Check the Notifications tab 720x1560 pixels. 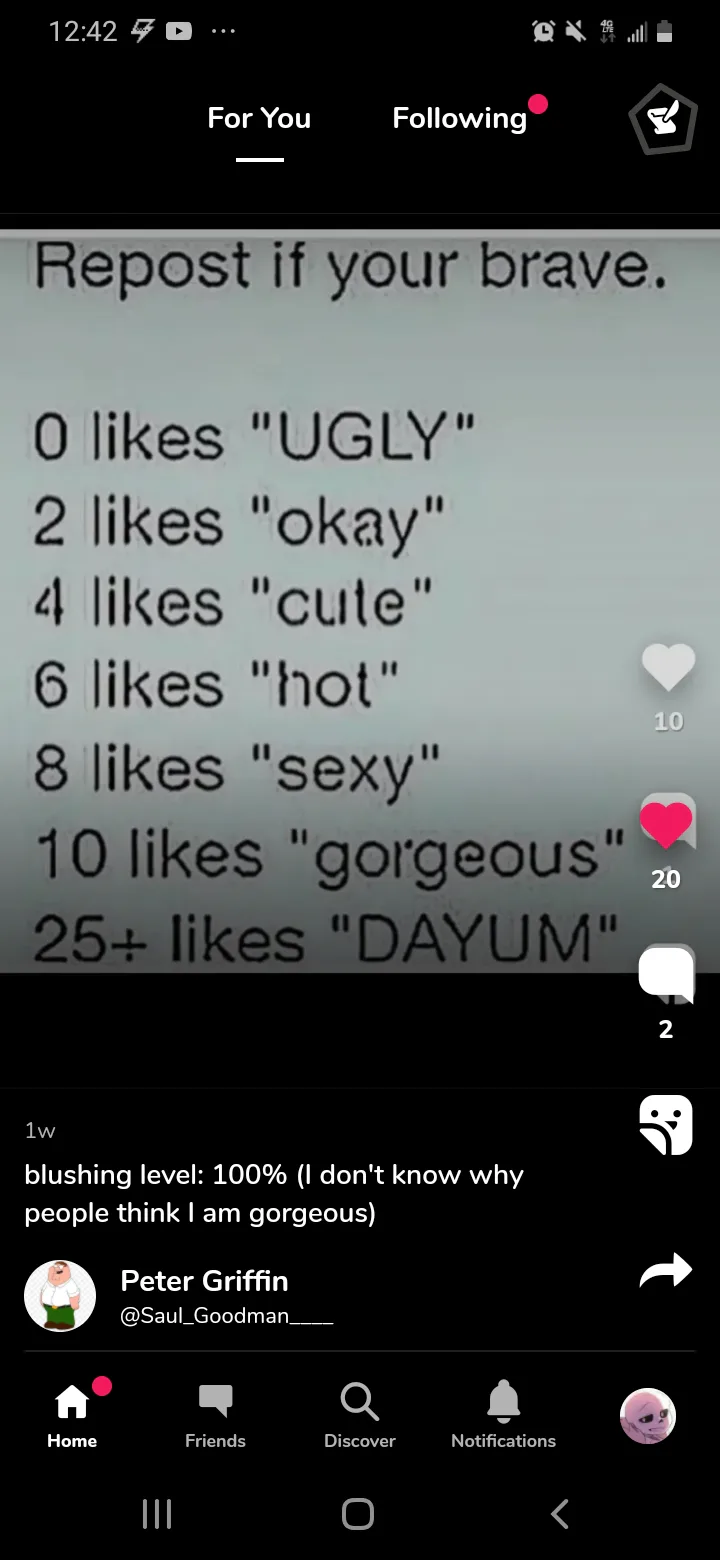(503, 1415)
